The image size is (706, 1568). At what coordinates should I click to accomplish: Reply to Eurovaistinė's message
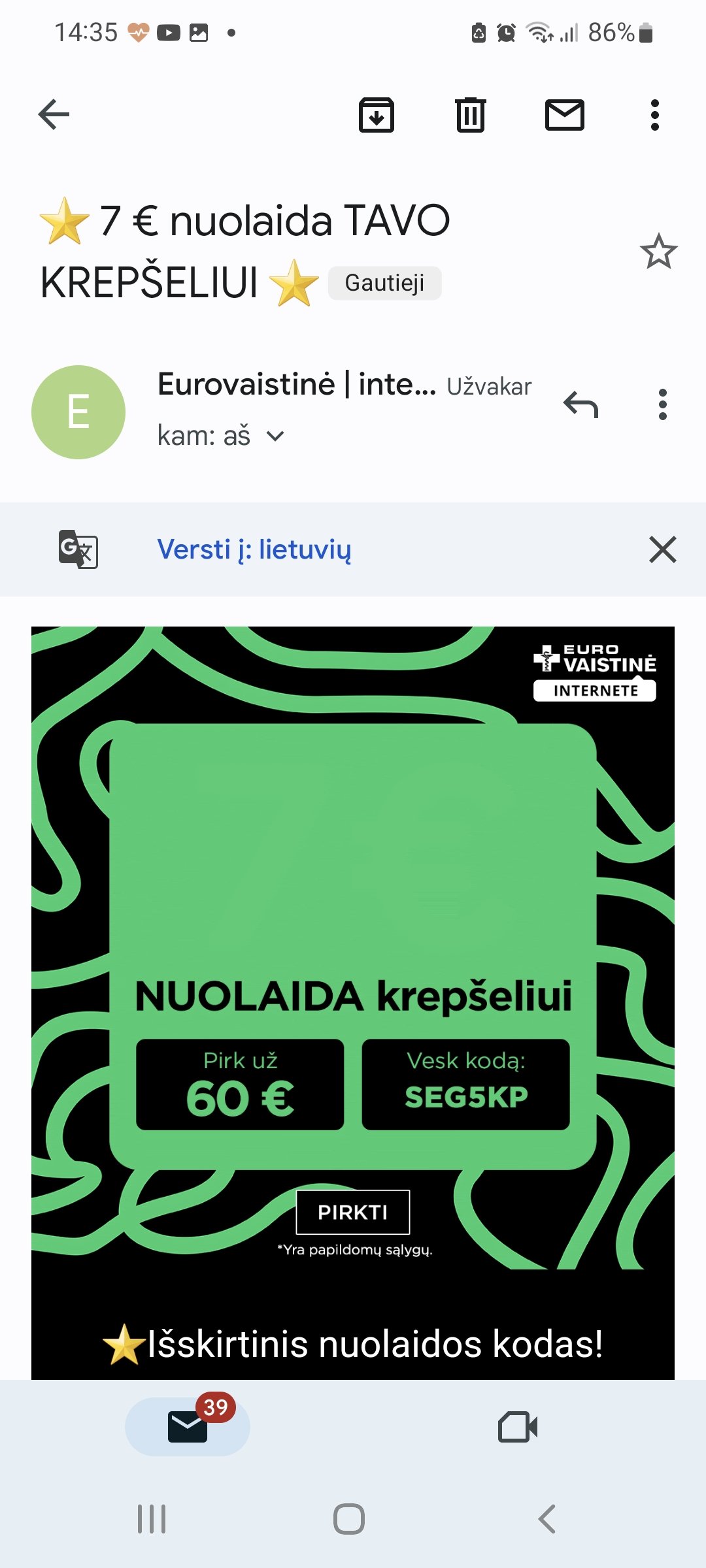(580, 404)
